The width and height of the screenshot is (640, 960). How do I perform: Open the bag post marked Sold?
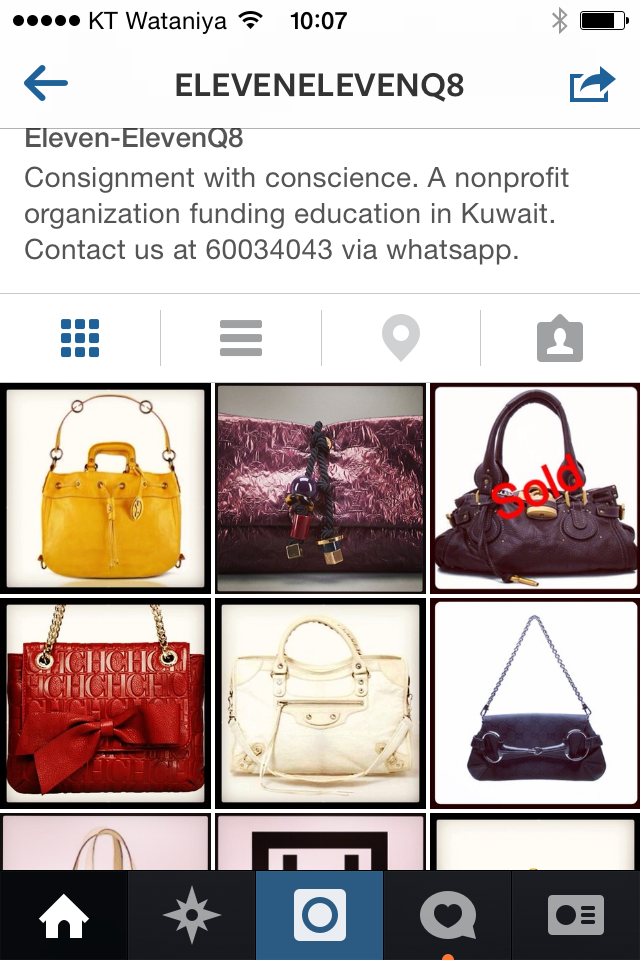coord(535,488)
